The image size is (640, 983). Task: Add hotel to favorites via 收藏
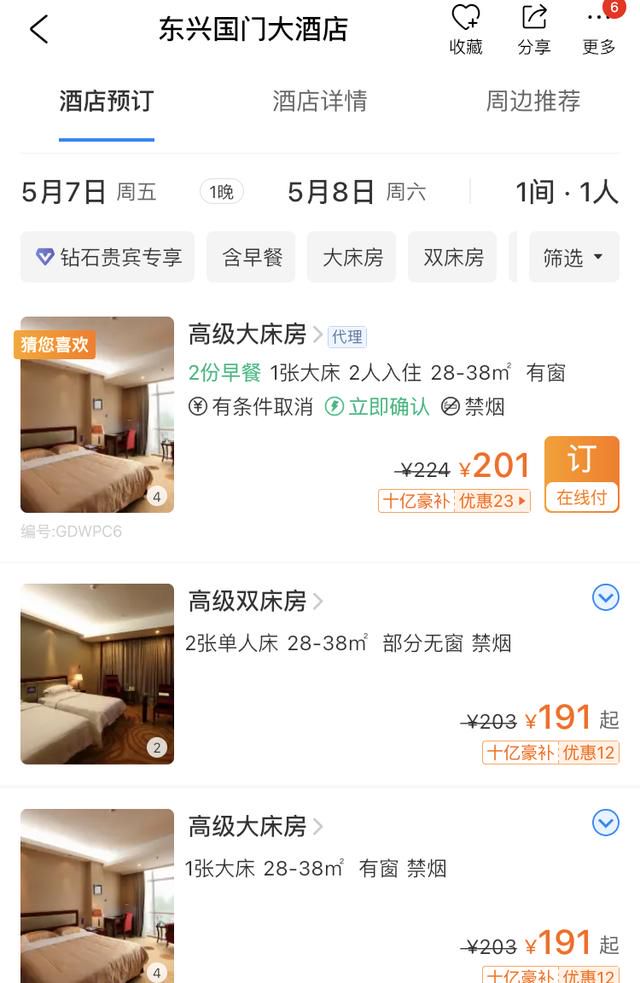click(466, 30)
